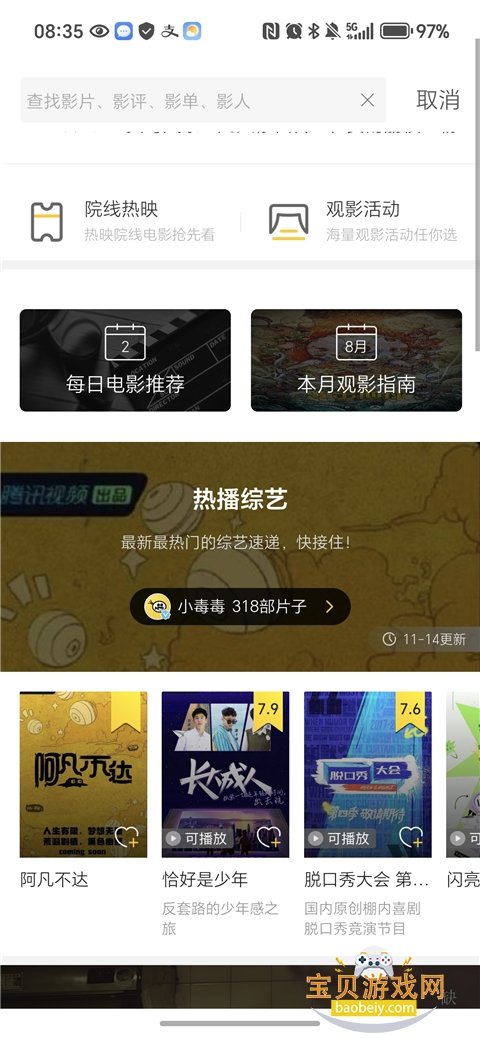Play 脱口秀大会 via its 可播放 badge

[340, 838]
